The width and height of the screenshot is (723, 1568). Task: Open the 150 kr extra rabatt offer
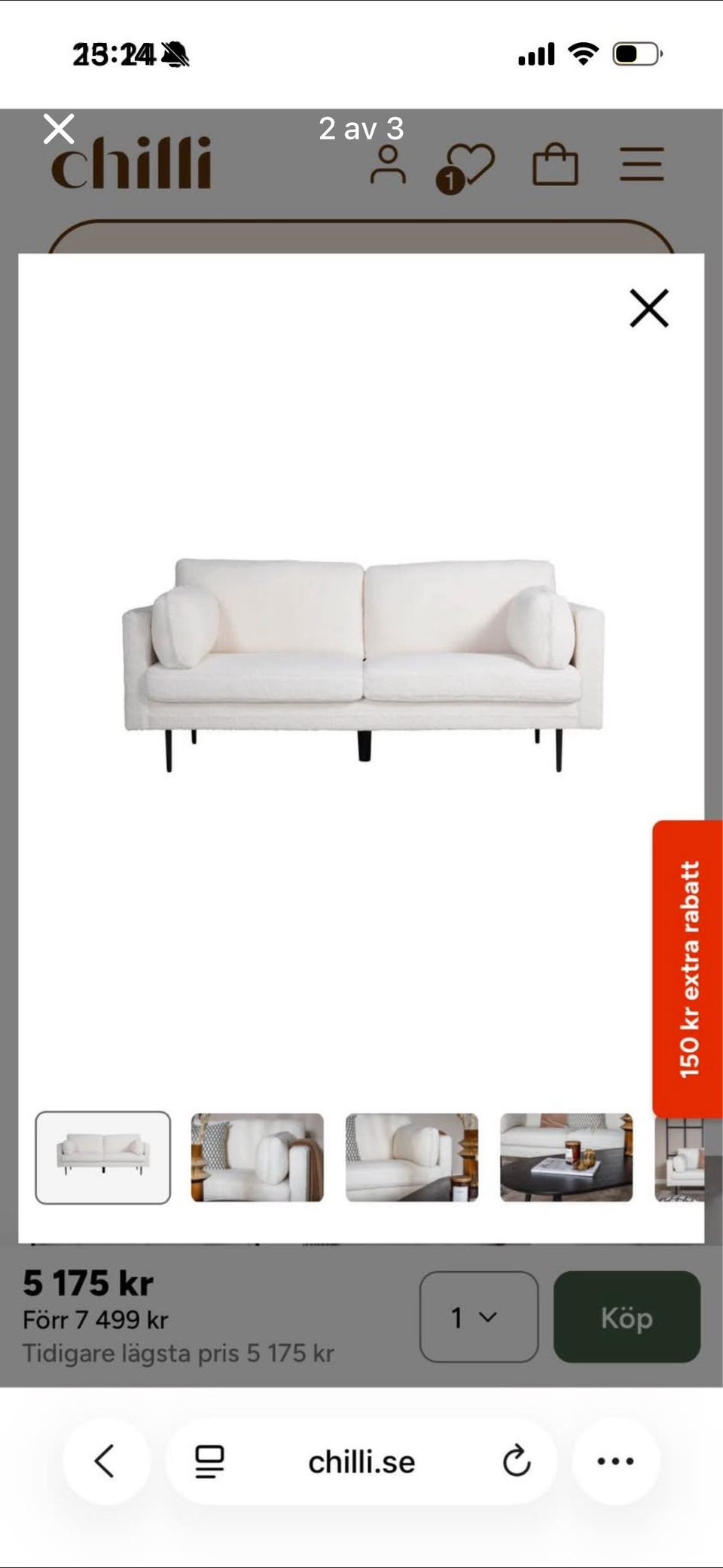[688, 969]
